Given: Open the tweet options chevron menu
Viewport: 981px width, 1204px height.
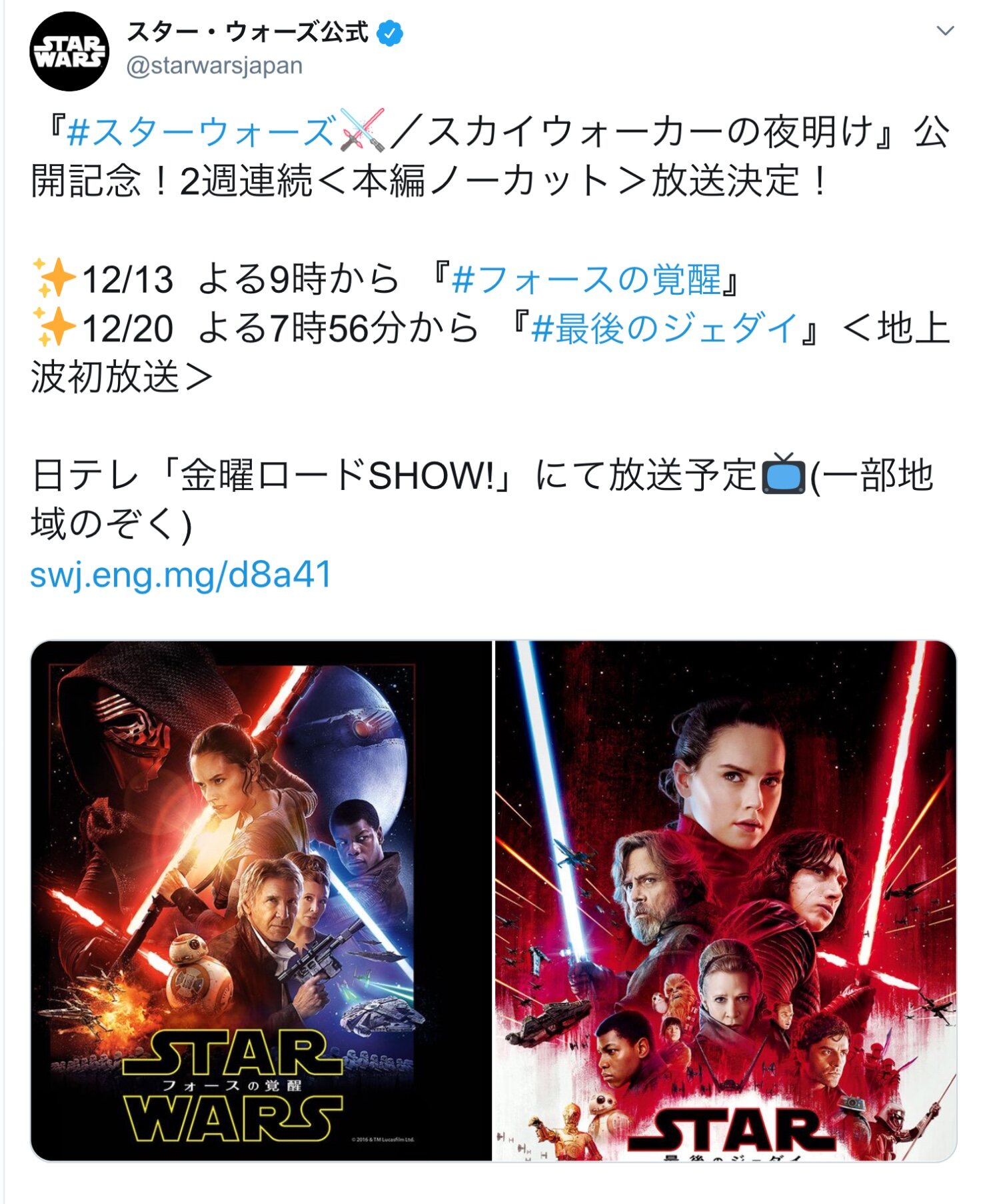Looking at the screenshot, I should point(944,31).
